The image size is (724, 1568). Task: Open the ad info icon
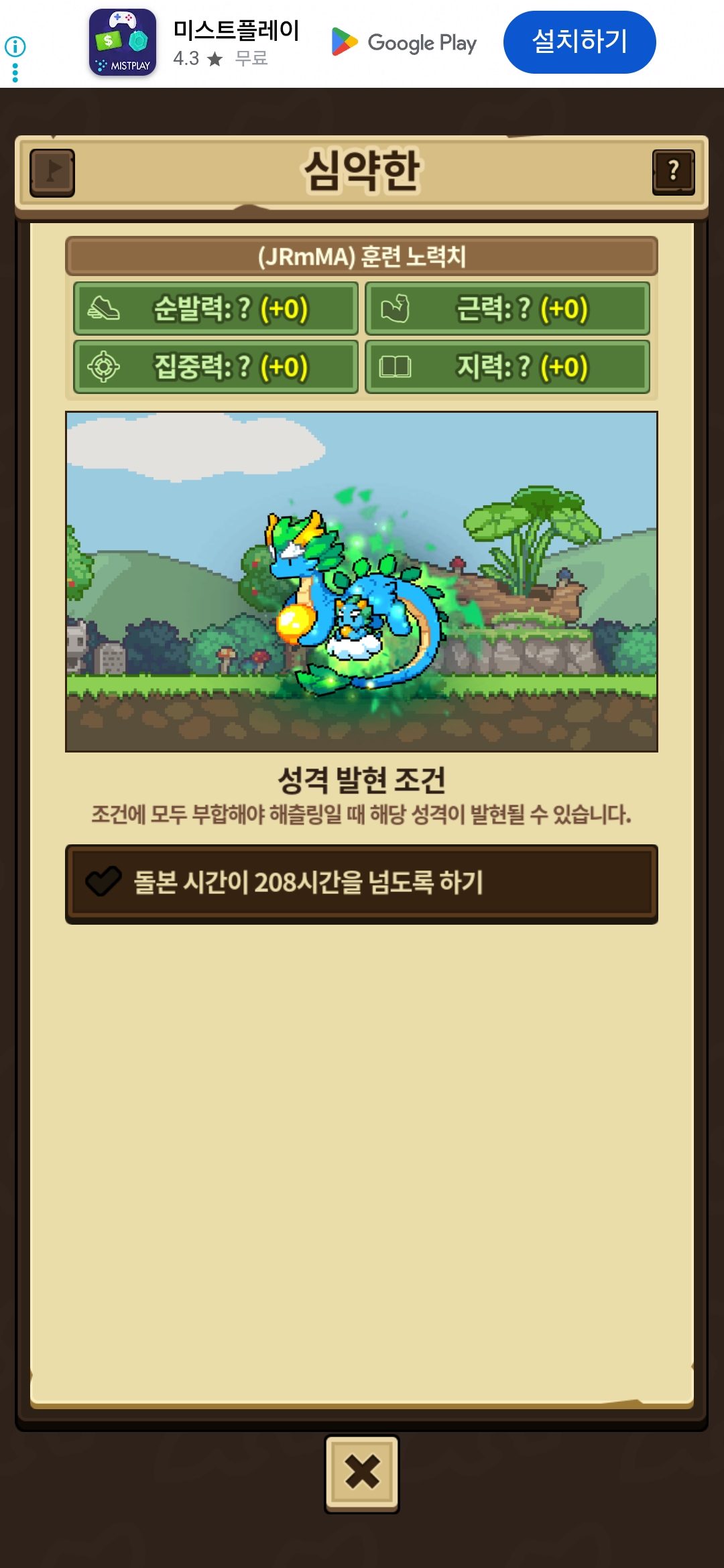[x=15, y=47]
